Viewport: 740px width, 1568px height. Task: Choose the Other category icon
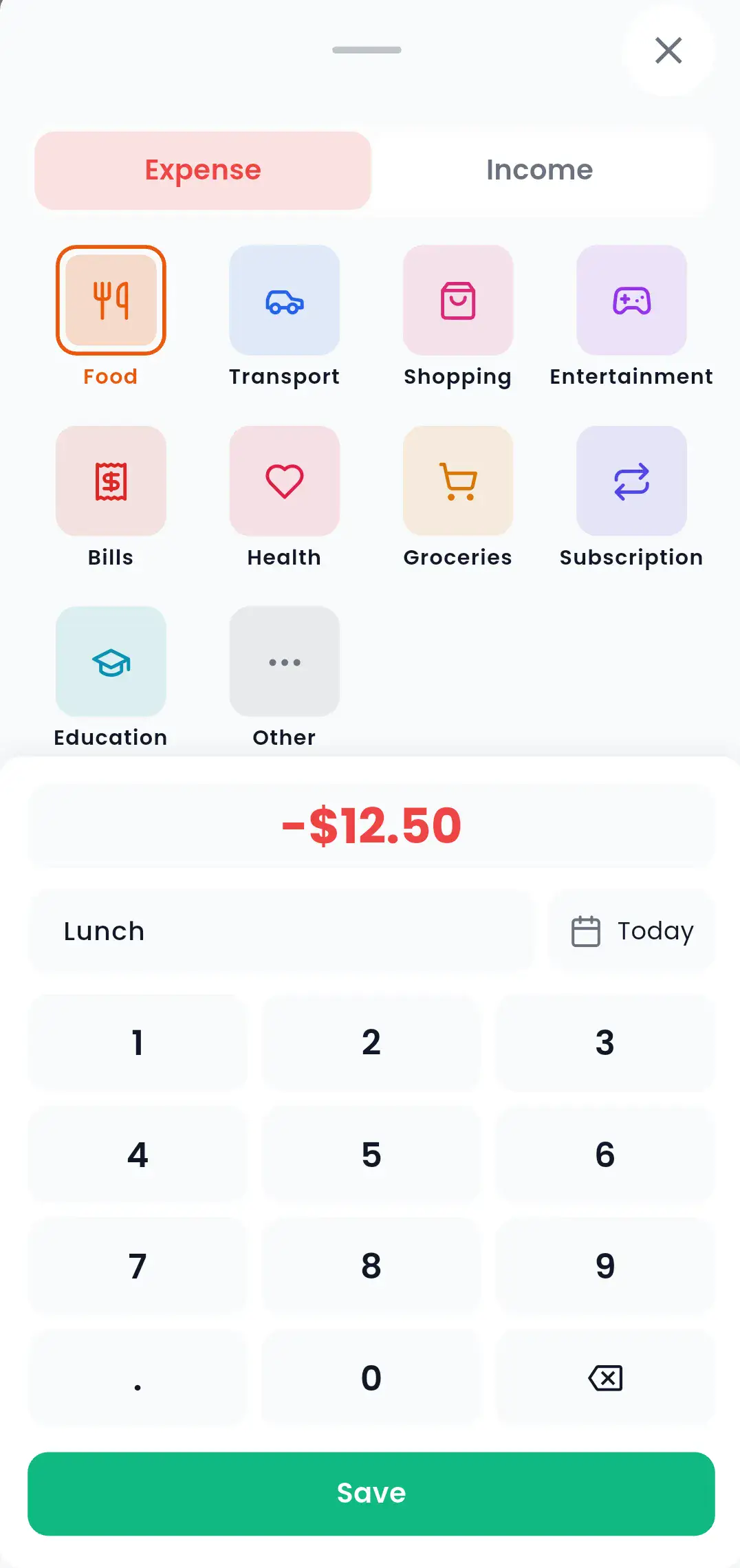click(284, 661)
